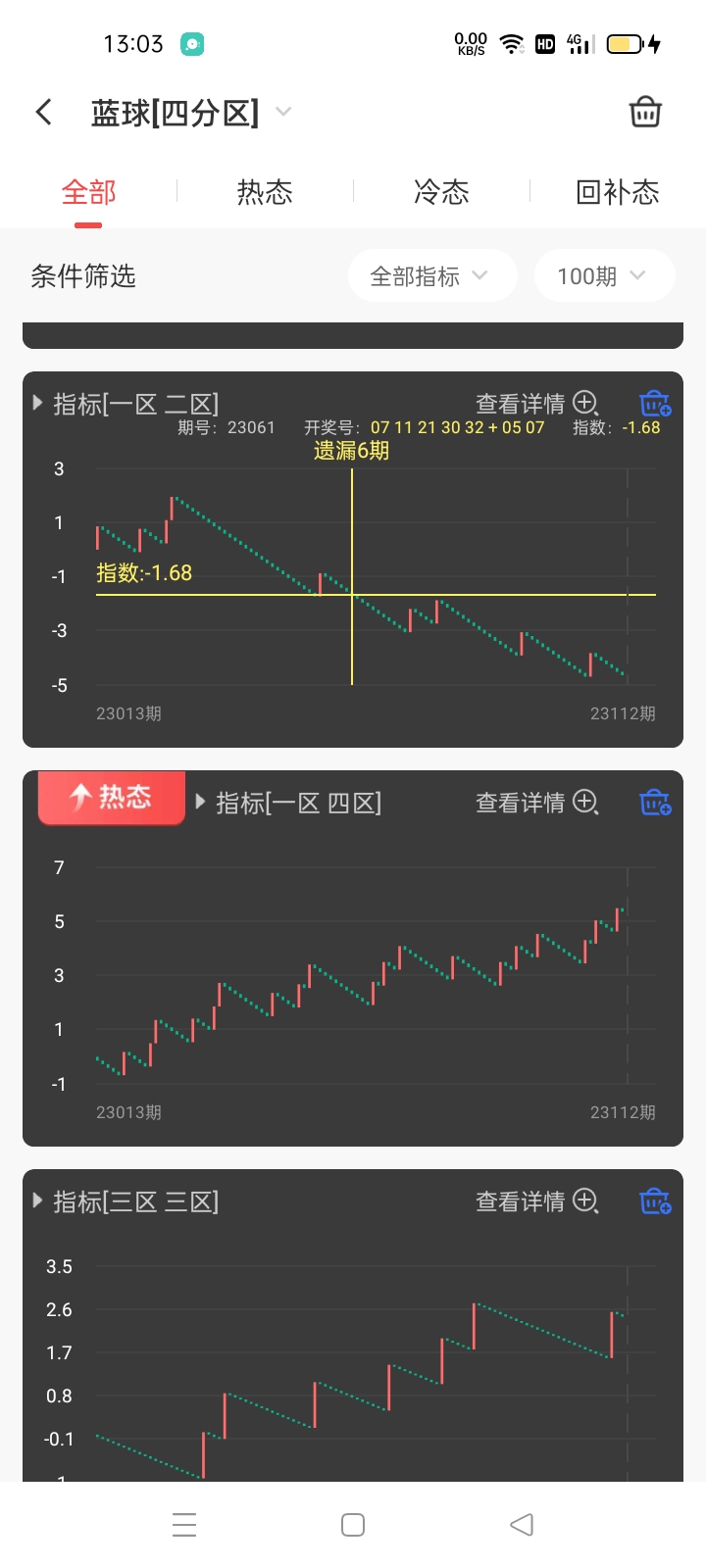Viewport: 706px width, 1568px height.
Task: Click the blue add-to-basket icon on 指标[一区 四区] panel
Action: click(654, 802)
